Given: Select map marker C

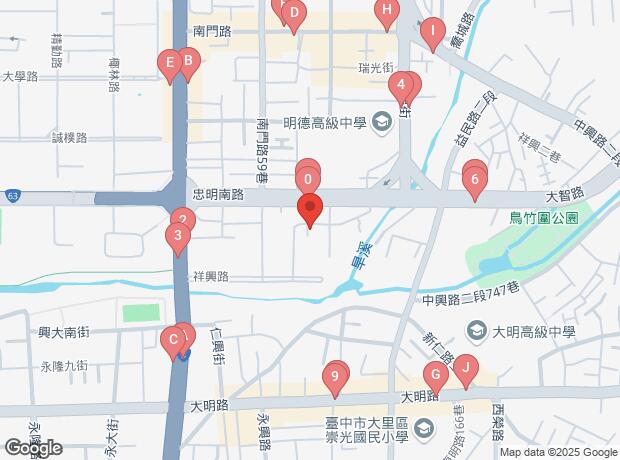Looking at the screenshot, I should coord(172,341).
